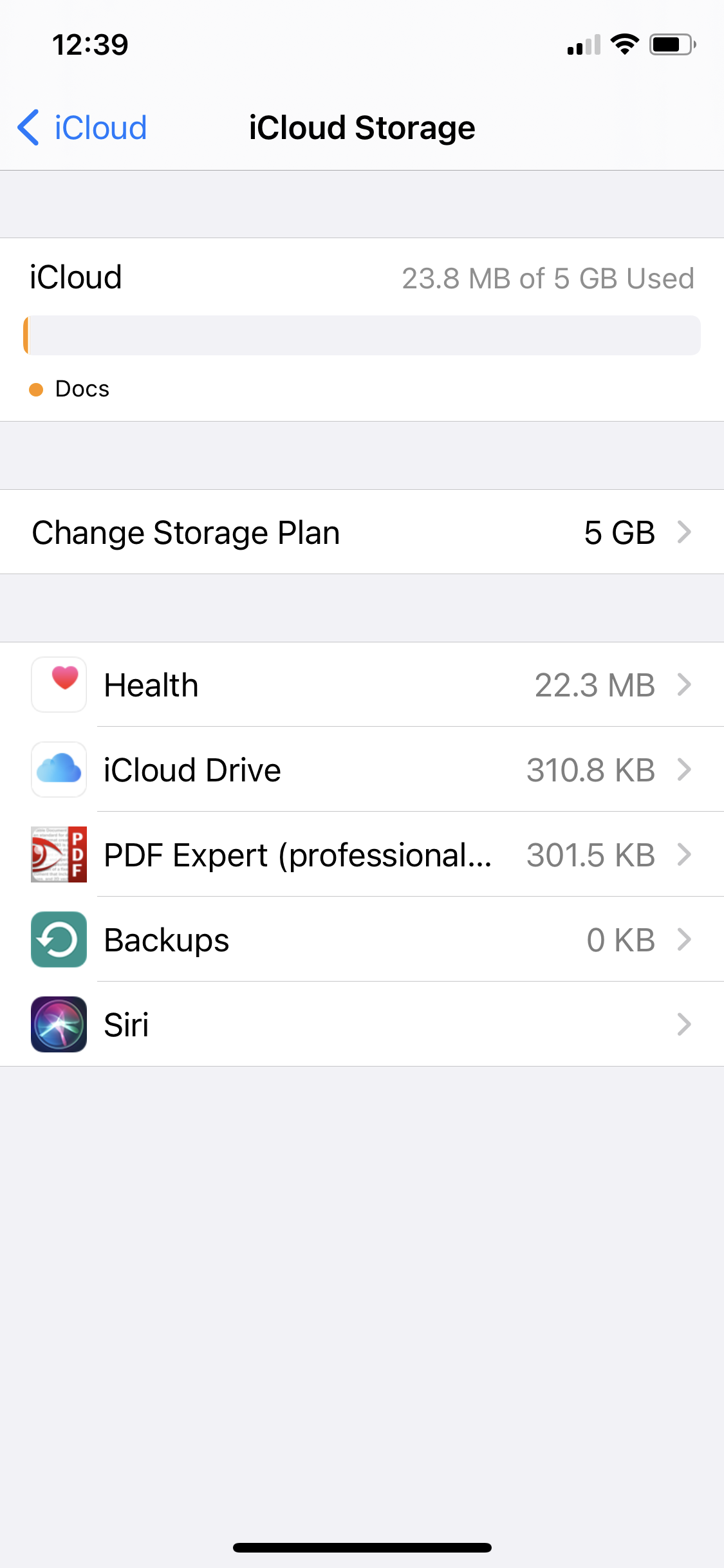Open Health storage details
The width and height of the screenshot is (724, 1568).
click(x=362, y=685)
